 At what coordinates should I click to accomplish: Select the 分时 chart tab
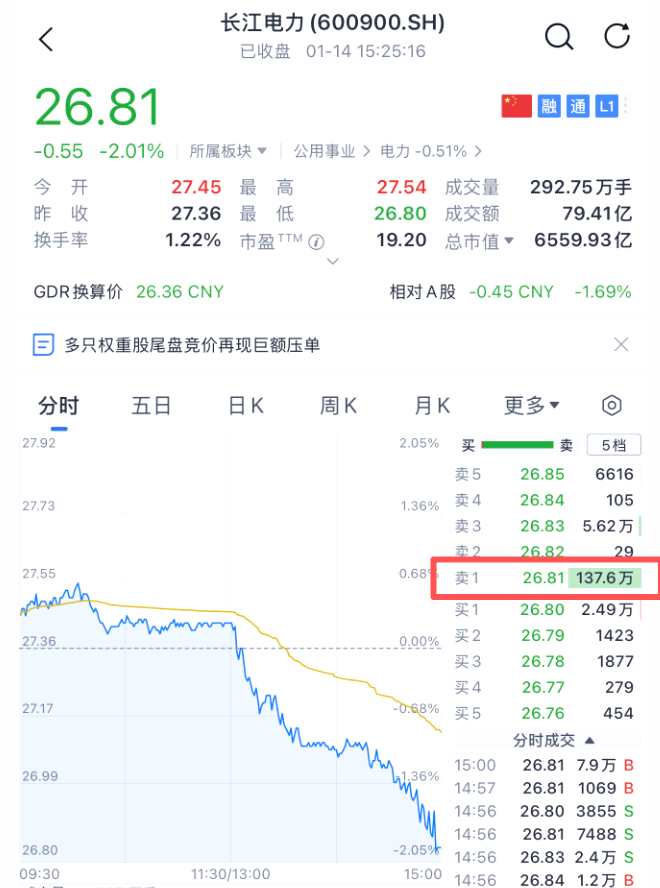(58, 405)
